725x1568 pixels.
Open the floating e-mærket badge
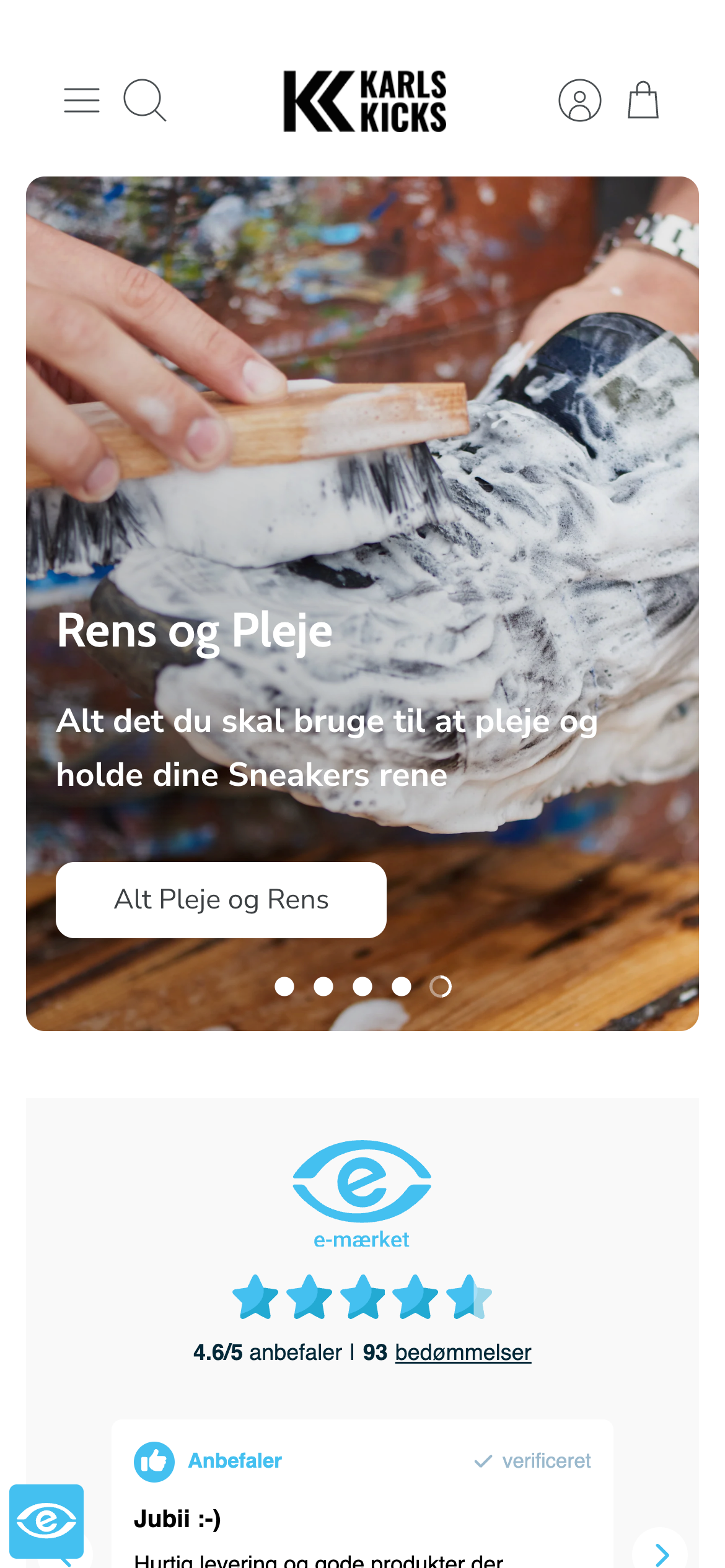46,1521
